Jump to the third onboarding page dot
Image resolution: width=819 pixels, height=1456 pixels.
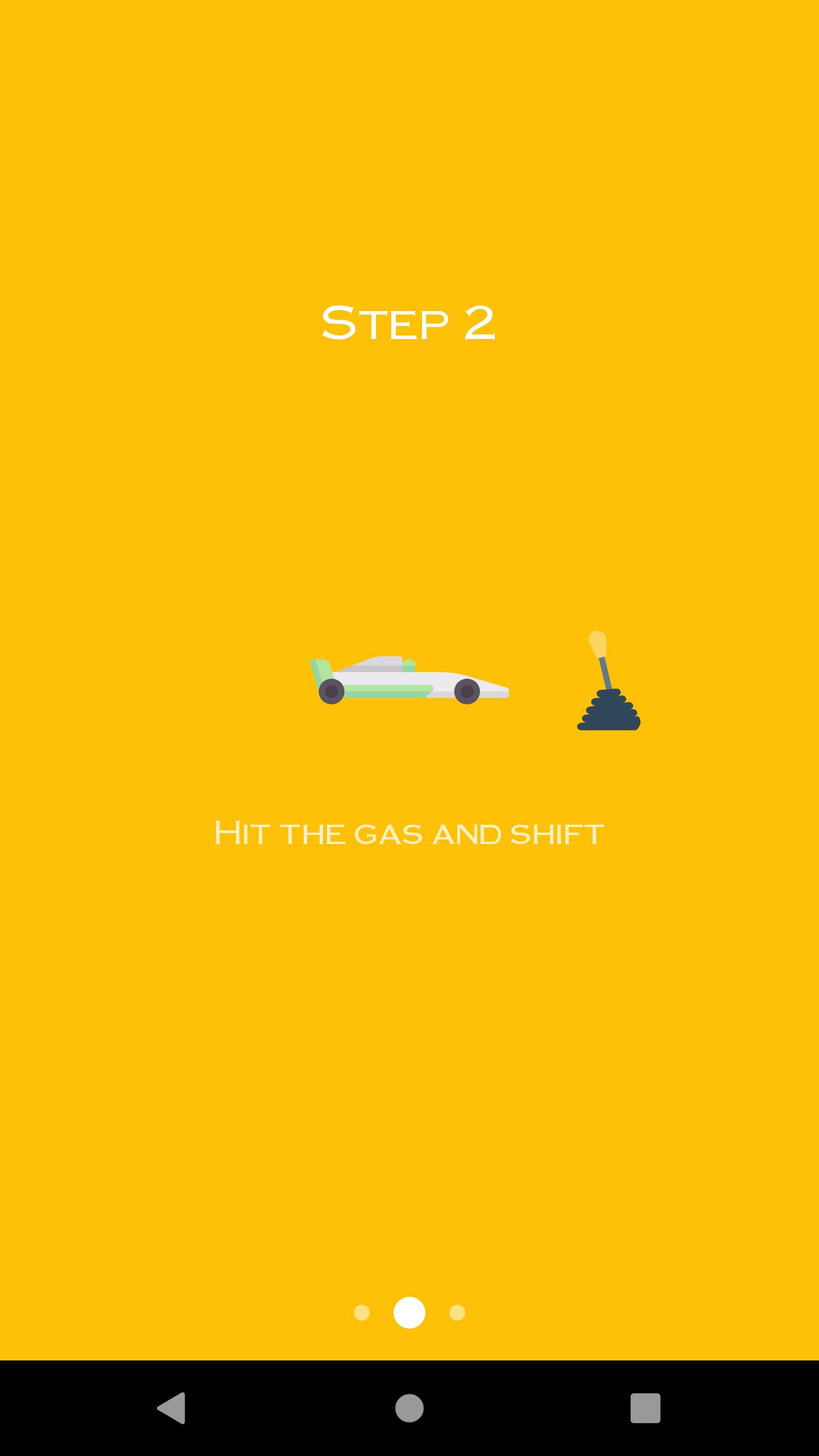(457, 1313)
